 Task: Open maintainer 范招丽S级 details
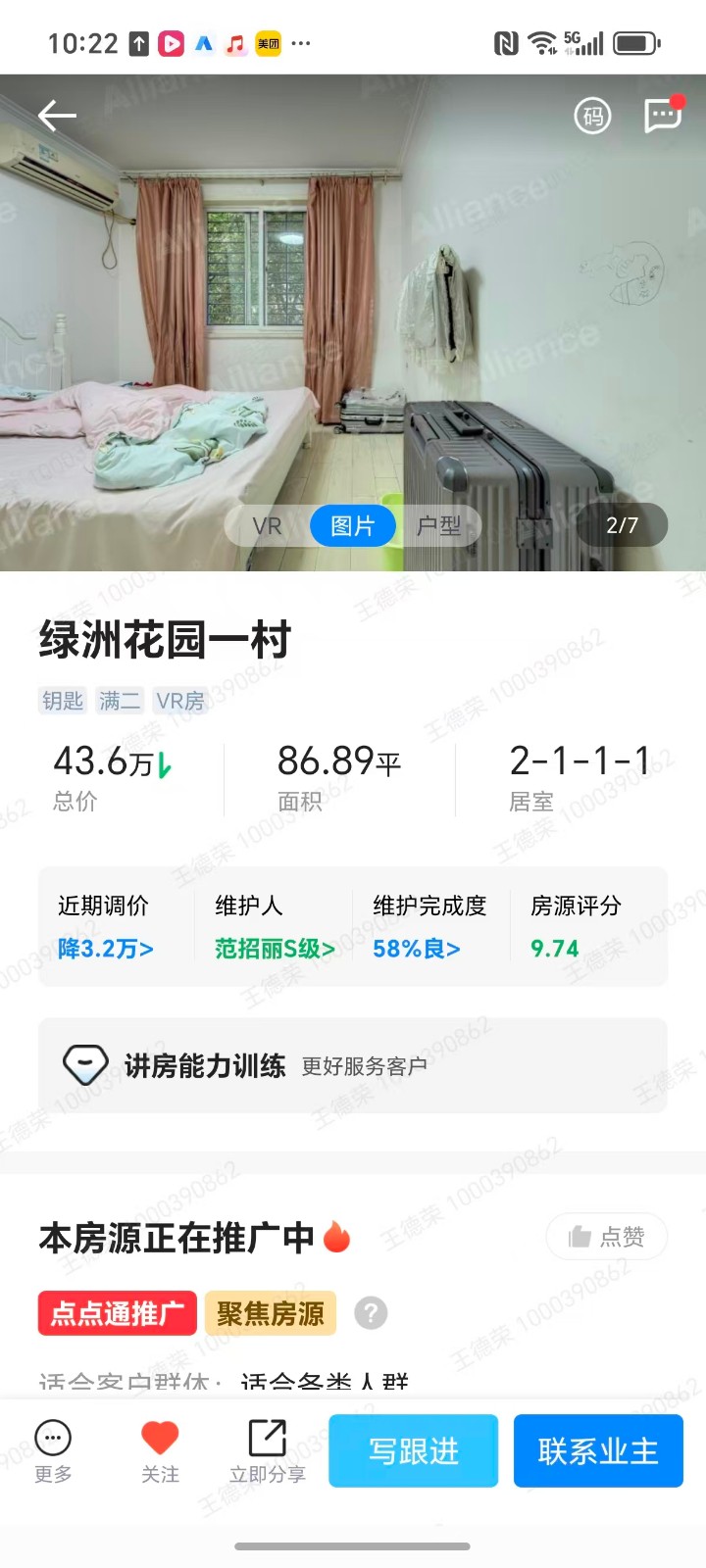pyautogui.click(x=275, y=949)
